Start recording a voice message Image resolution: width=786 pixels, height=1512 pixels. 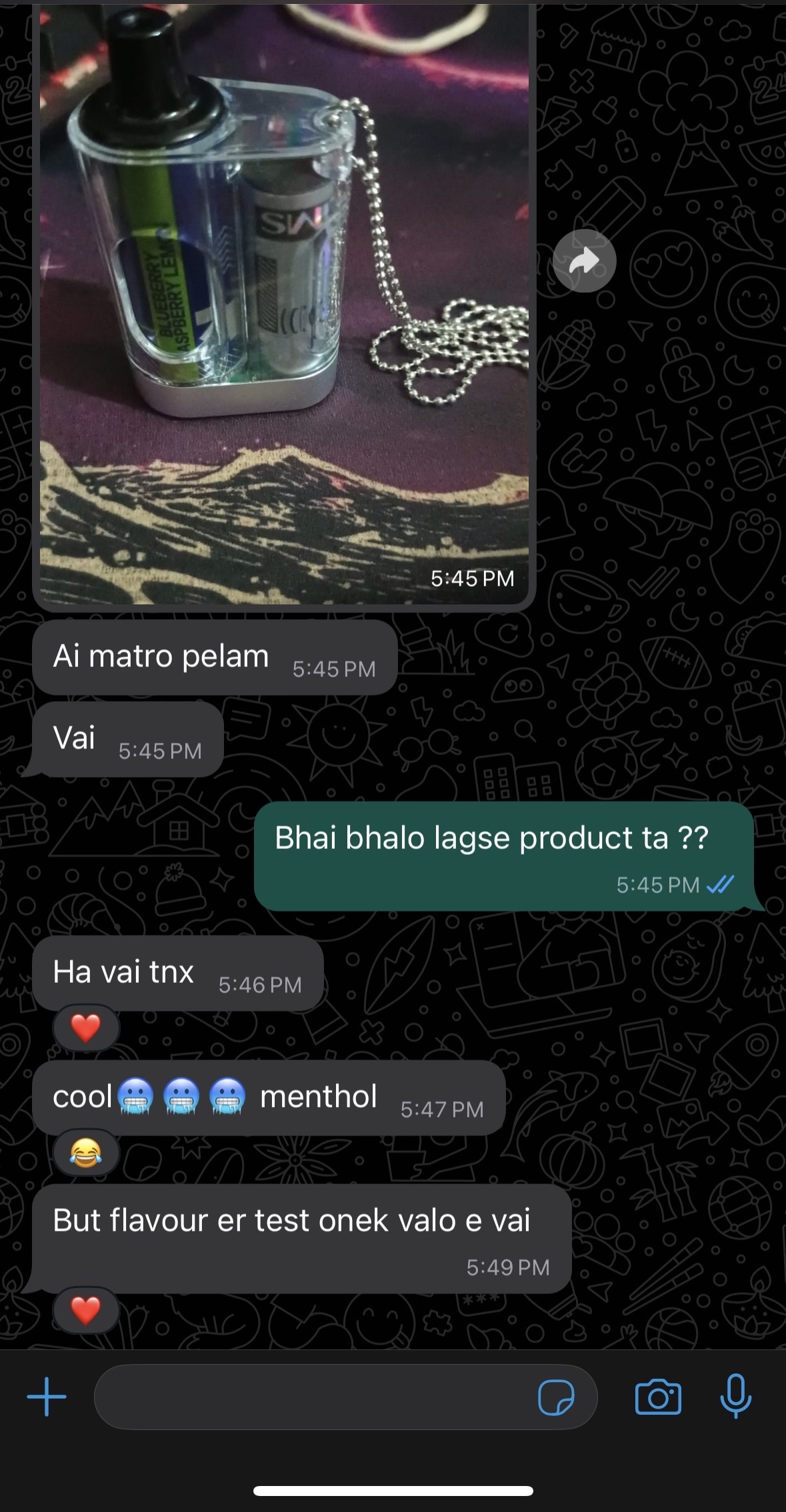coord(735,1395)
